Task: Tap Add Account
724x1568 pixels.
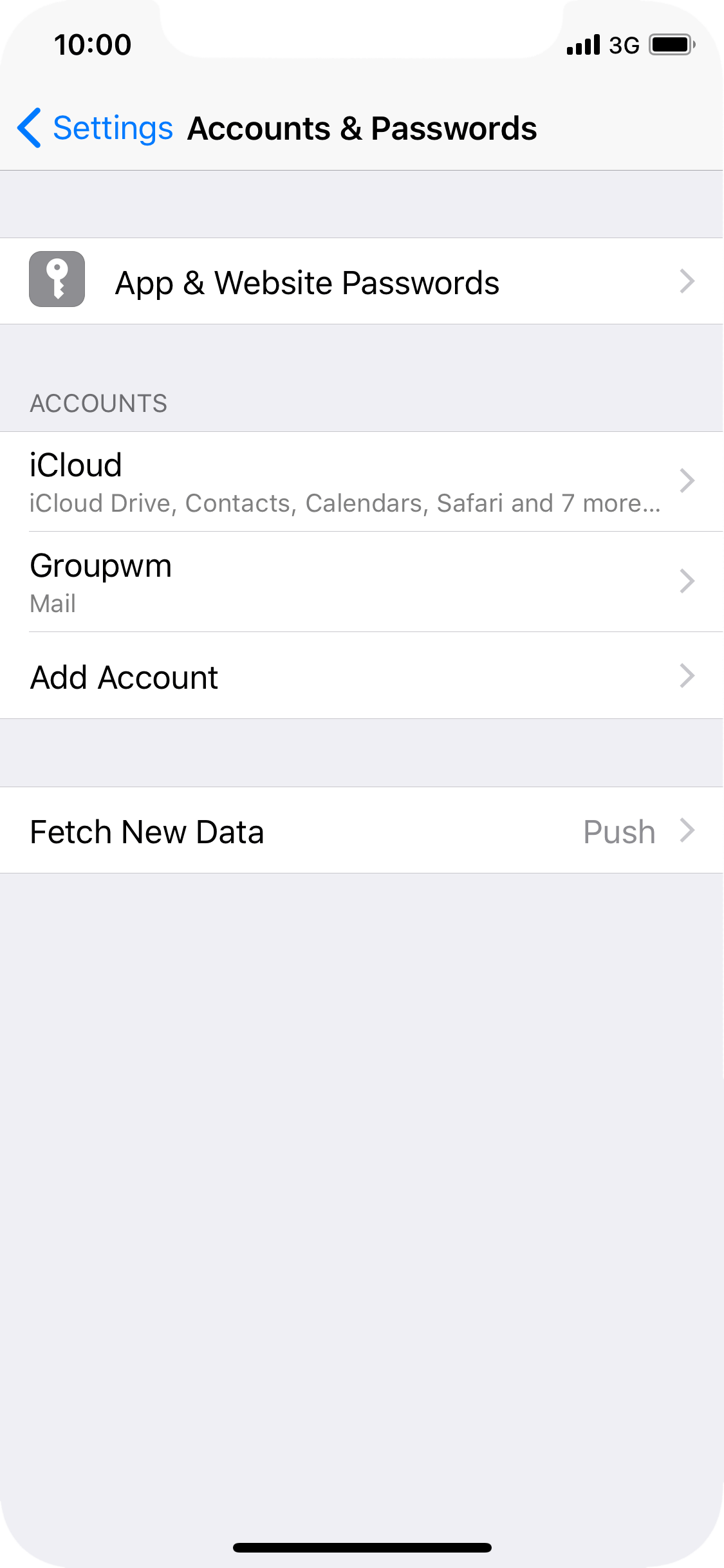Action: tap(362, 676)
